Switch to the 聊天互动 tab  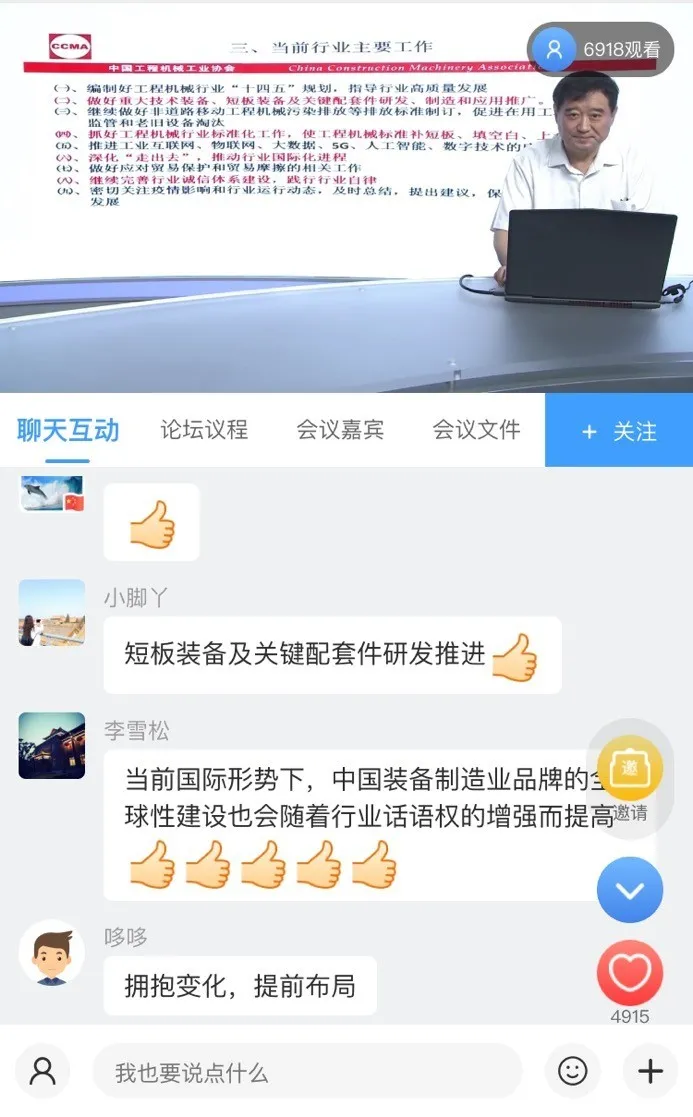(68, 431)
